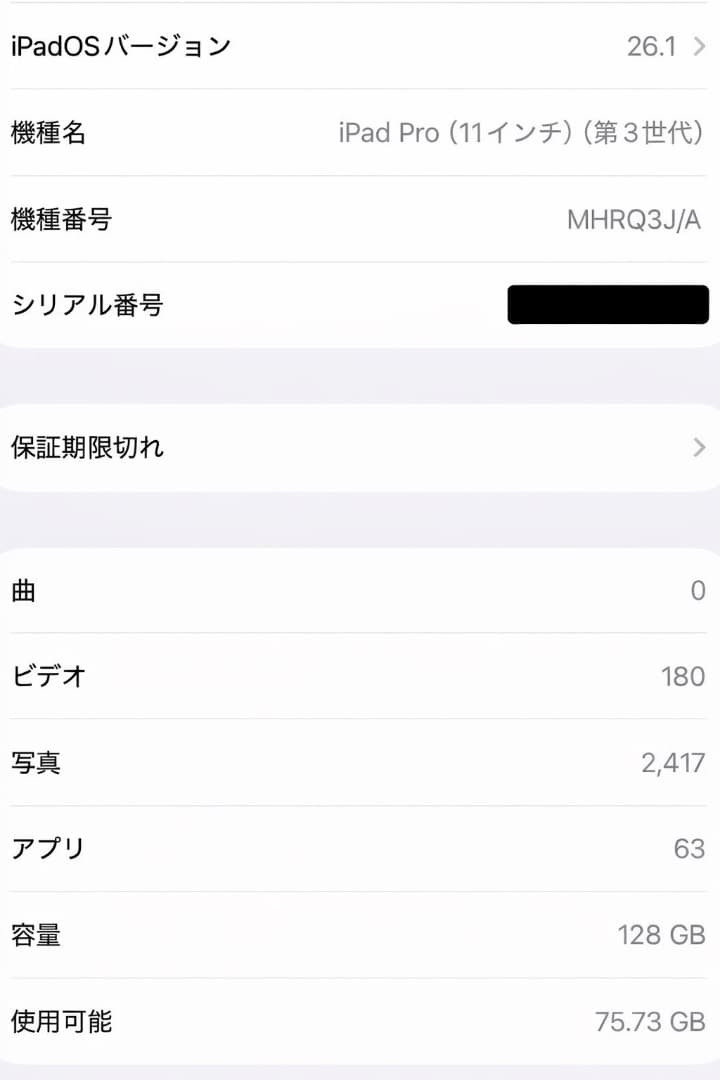Select the 容量 capacity row

coord(360,934)
